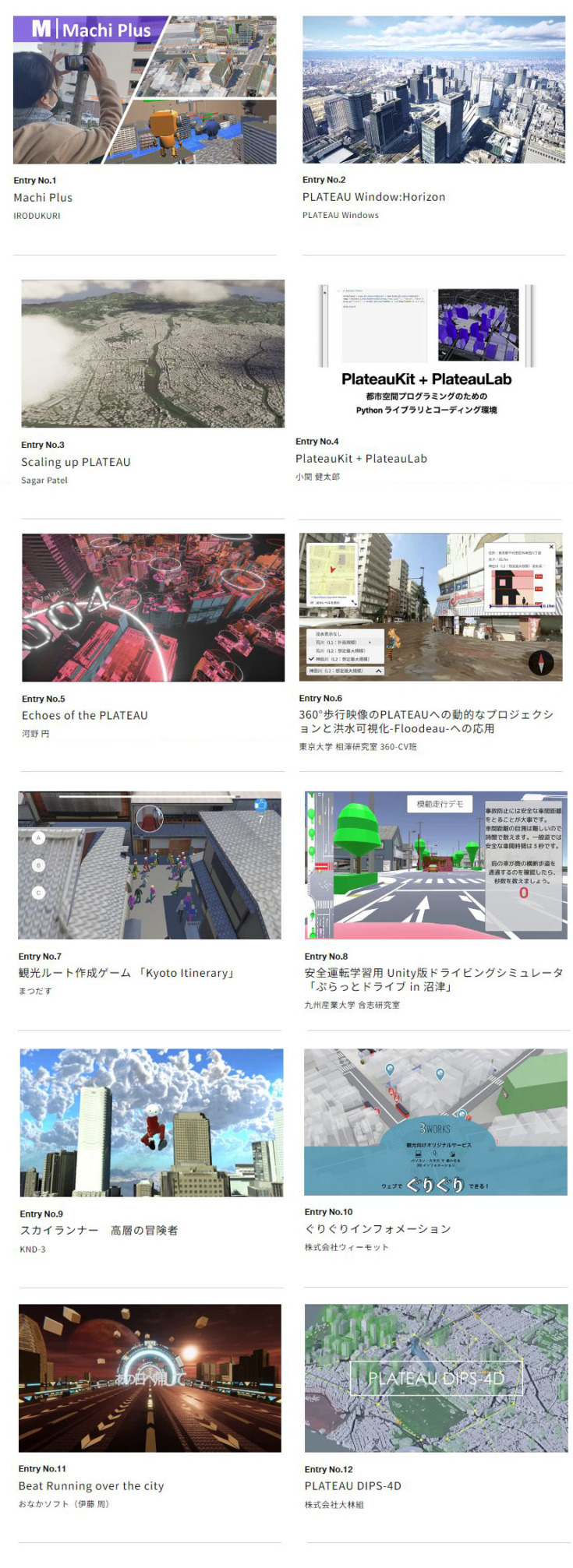This screenshot has width=573, height=1568.
Task: Select the PLATEAU DIPS-4D entry
Action: coord(436,1378)
